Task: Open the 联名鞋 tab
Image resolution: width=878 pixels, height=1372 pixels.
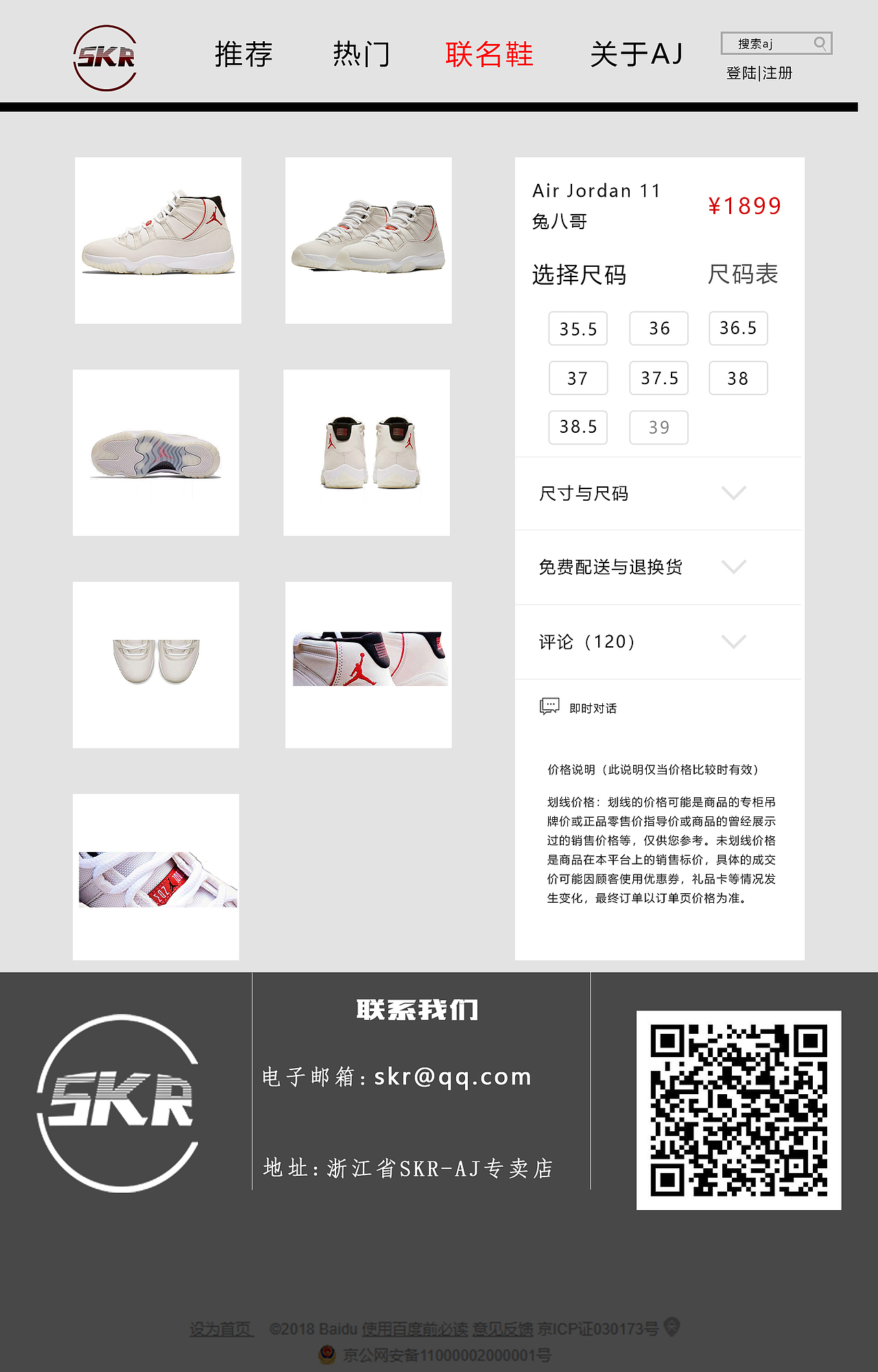Action: 489,55
